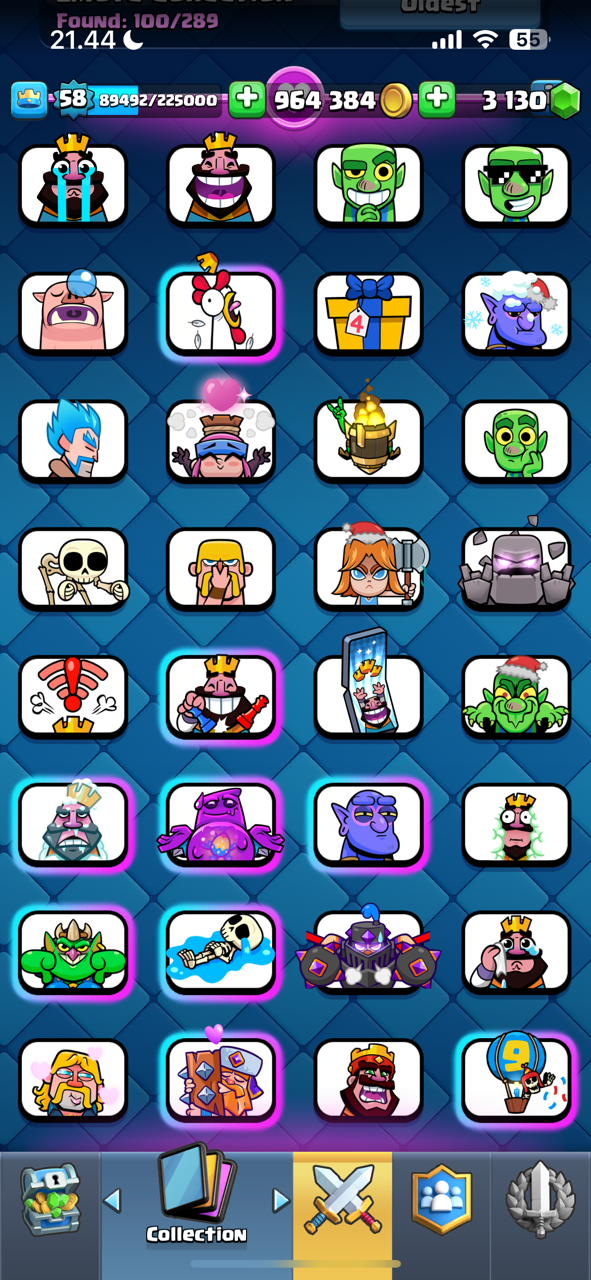Screen dimensions: 591x1280
Task: Select the Santa hat goblin emote
Action: (516, 696)
